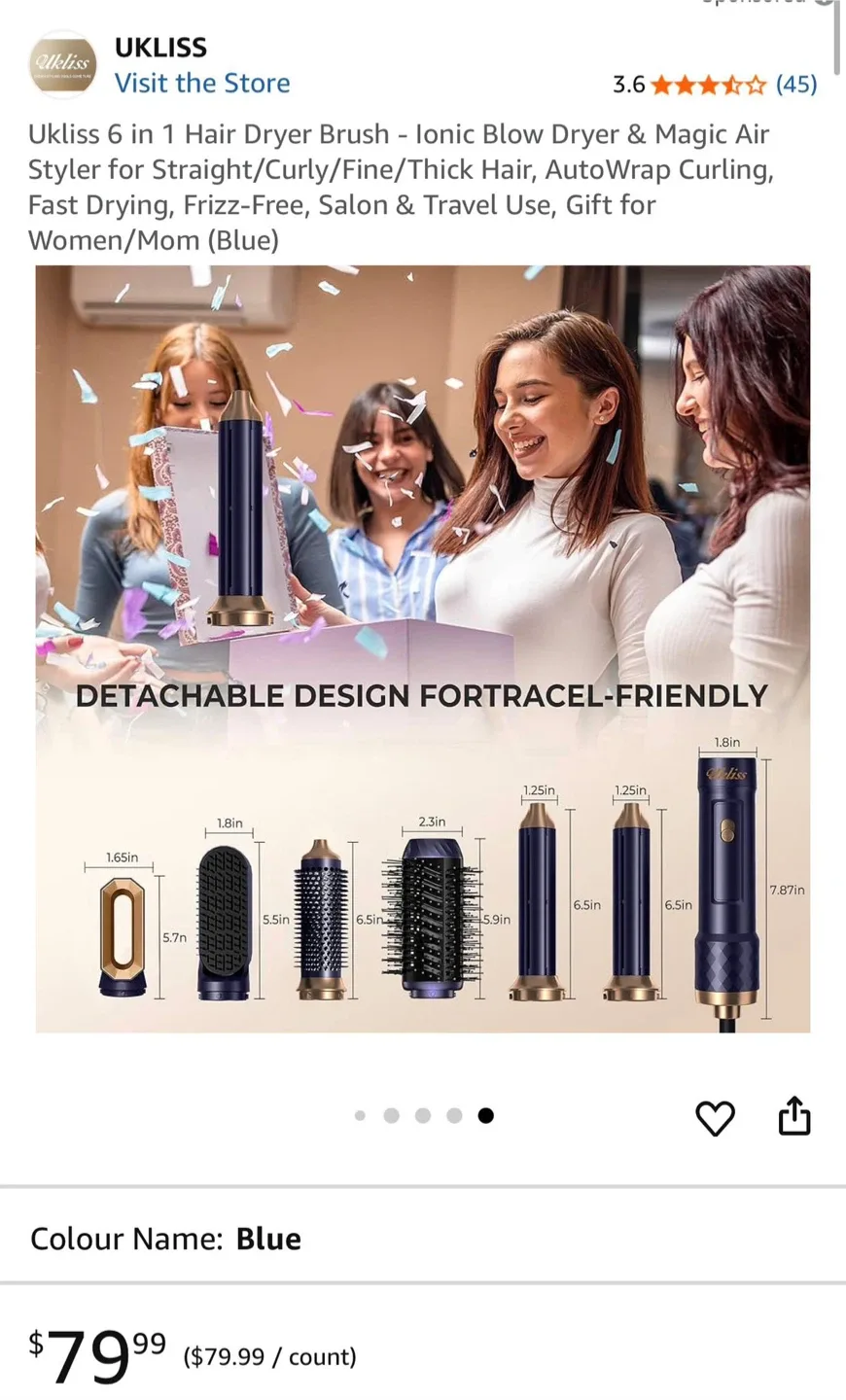Add item to wish list with heart icon
This screenshot has width=846, height=1400.
click(x=717, y=1116)
